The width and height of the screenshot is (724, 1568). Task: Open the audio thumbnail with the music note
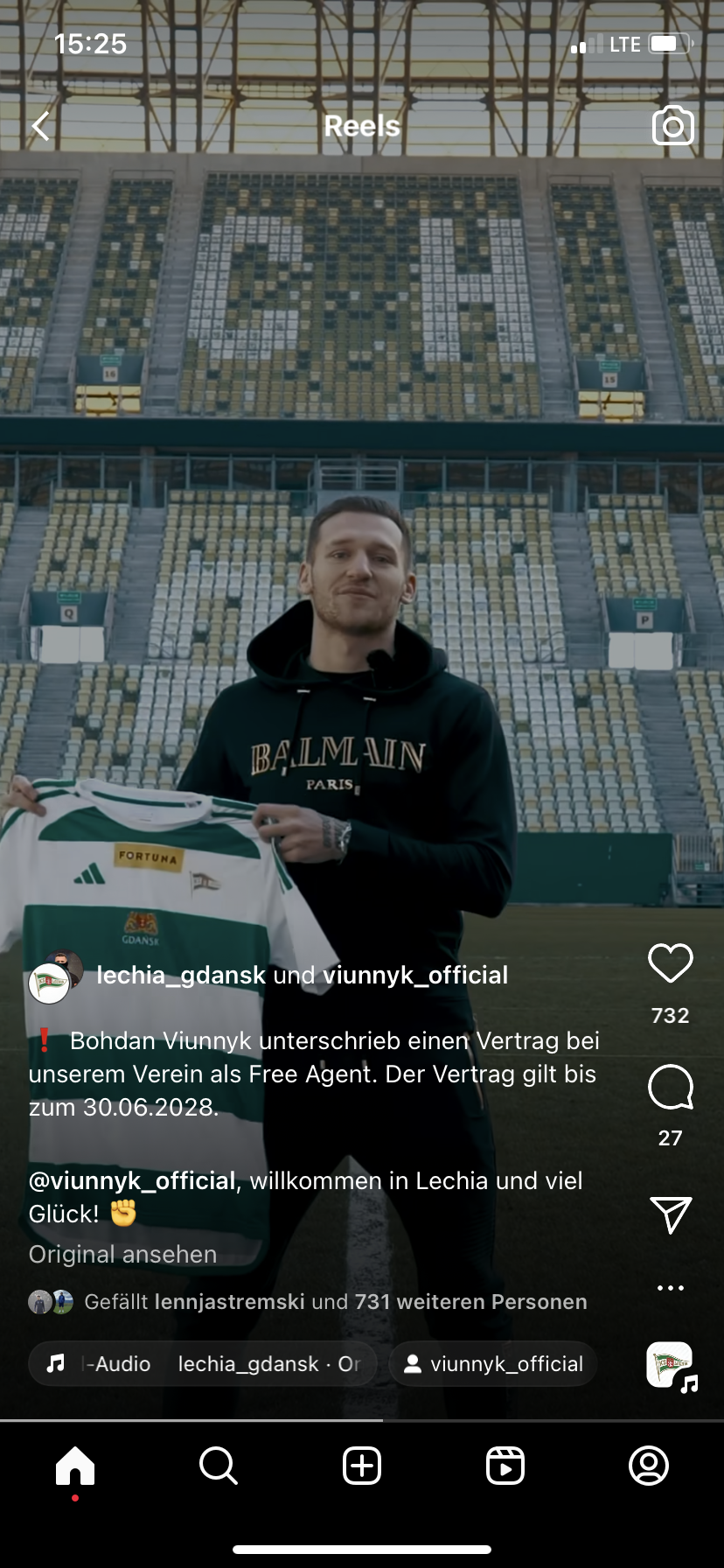671,1366
